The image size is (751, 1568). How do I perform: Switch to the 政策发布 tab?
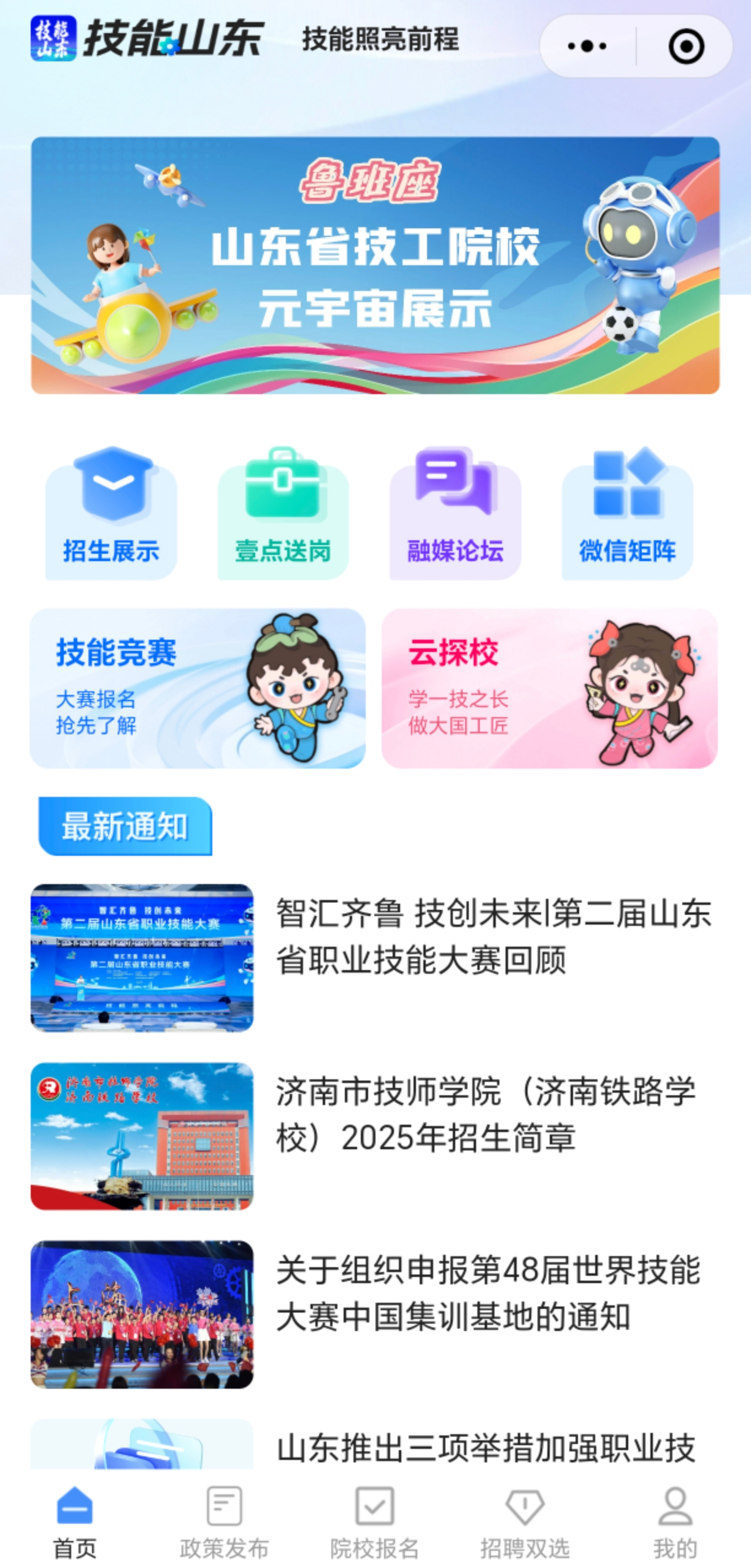(x=225, y=1523)
